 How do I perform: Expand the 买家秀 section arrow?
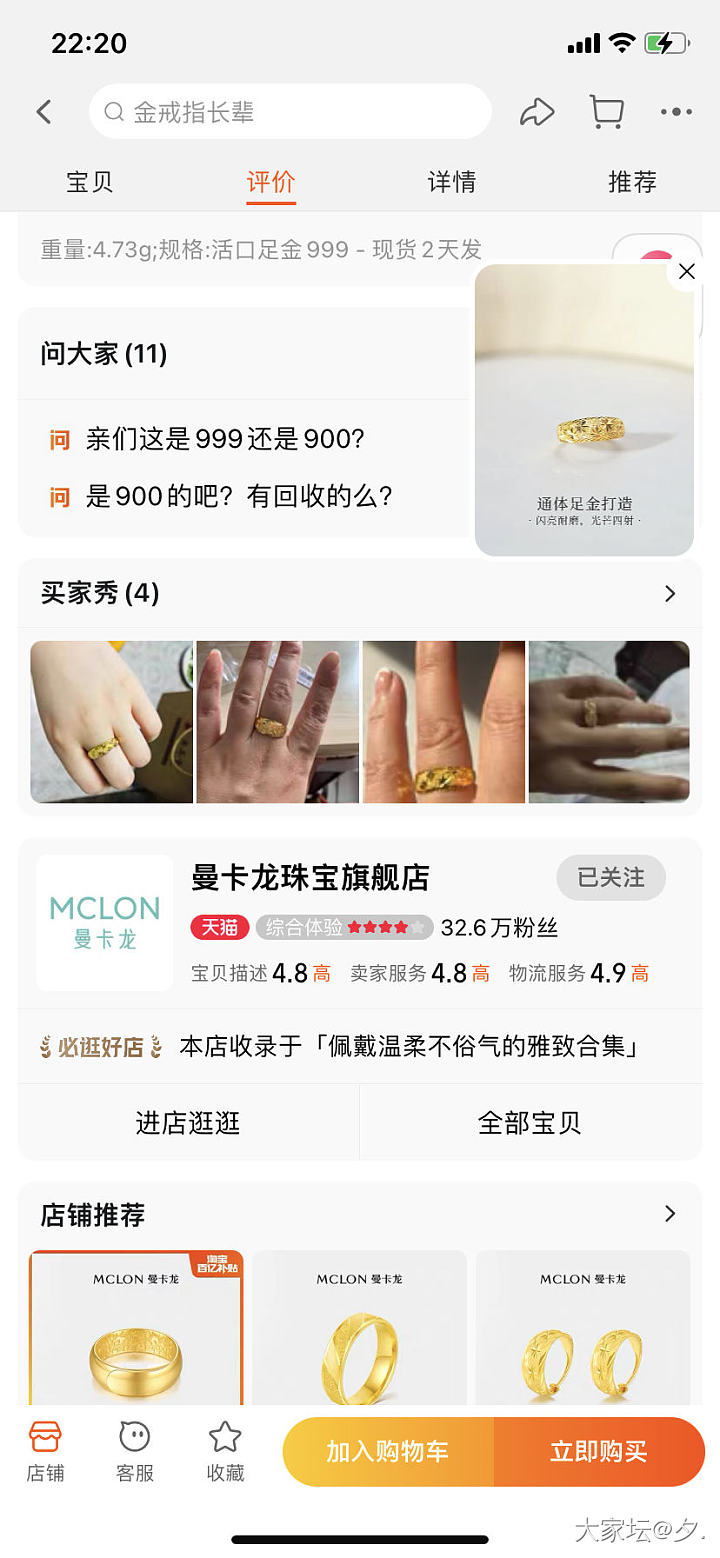point(670,594)
